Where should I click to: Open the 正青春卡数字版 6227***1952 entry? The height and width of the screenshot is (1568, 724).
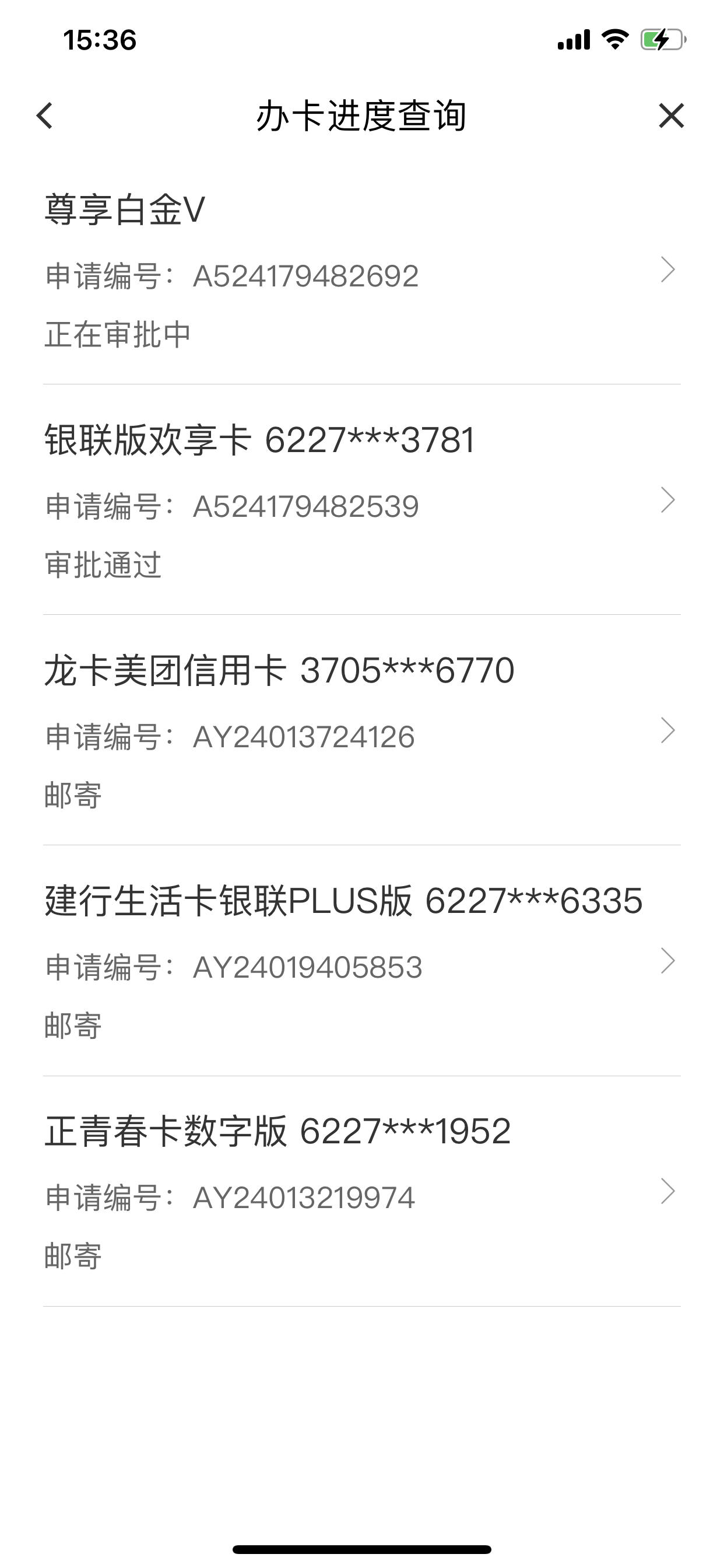tap(362, 1191)
